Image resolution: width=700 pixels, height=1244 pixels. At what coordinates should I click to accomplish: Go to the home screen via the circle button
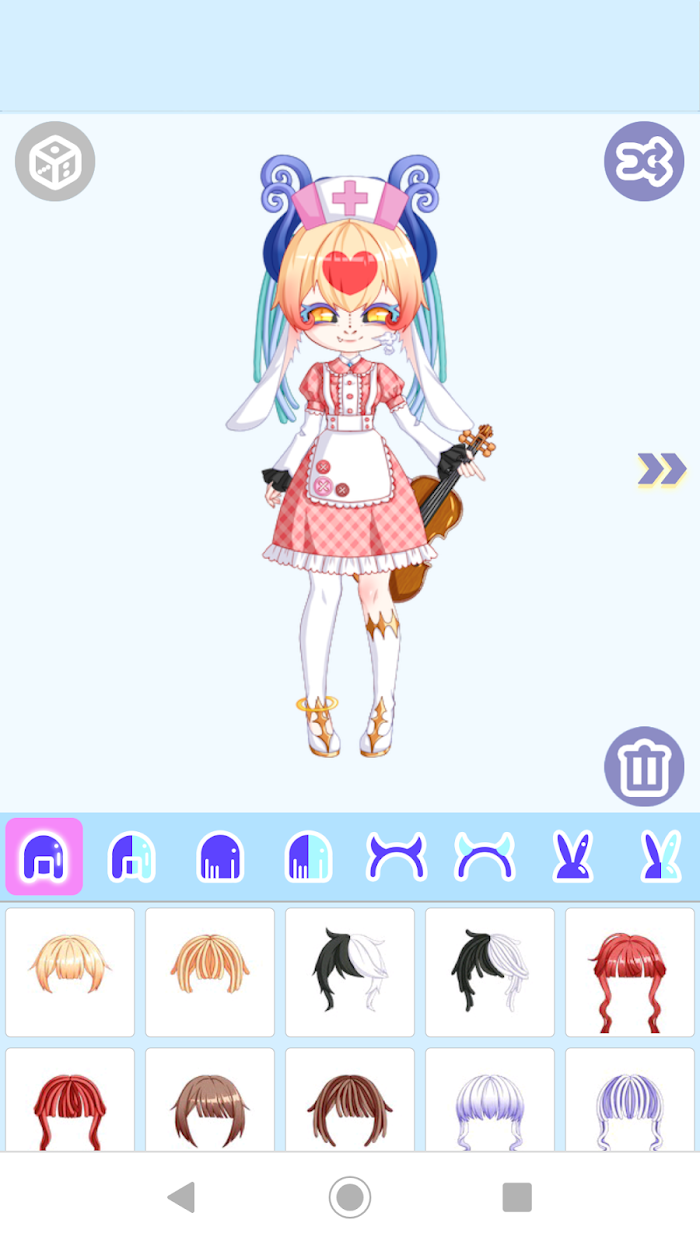(350, 1197)
